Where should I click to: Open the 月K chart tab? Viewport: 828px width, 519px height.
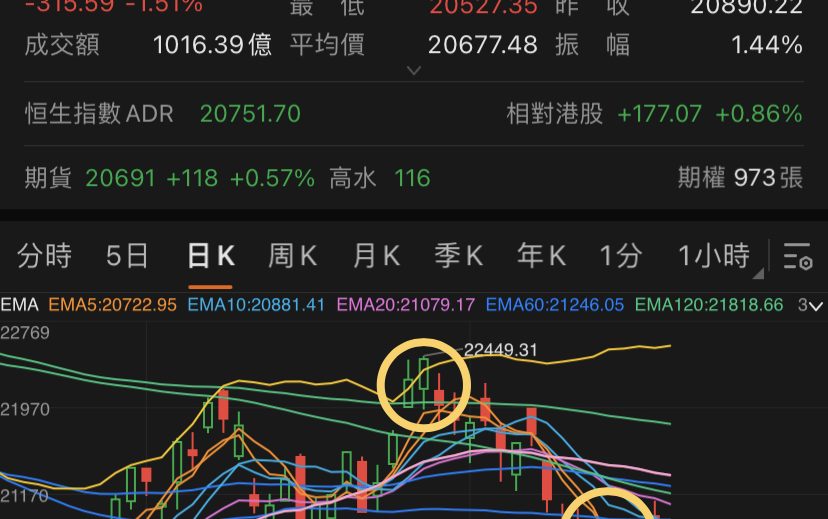click(x=376, y=256)
